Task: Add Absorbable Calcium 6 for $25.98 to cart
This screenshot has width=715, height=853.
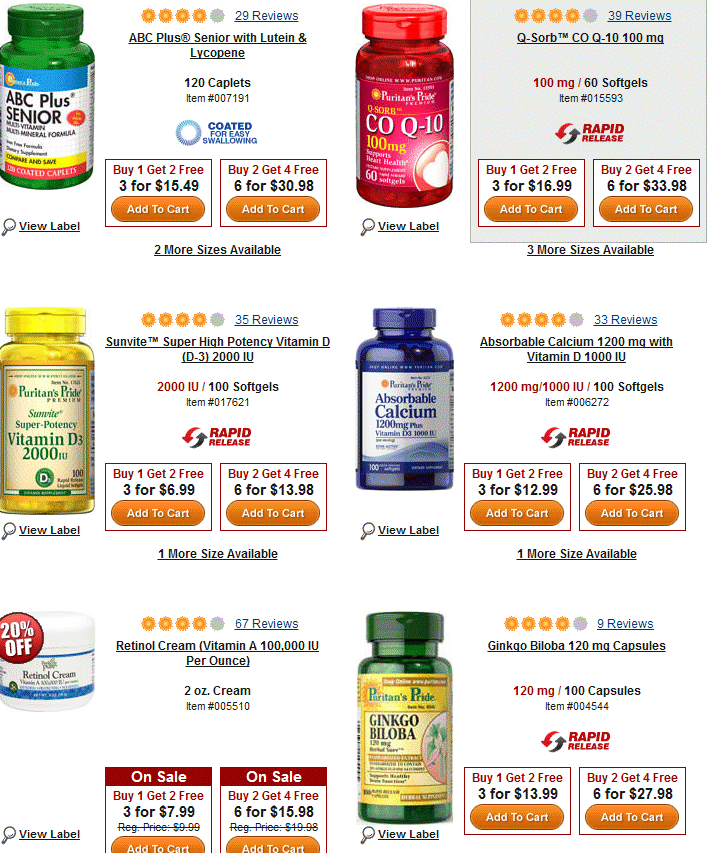Action: [632, 513]
